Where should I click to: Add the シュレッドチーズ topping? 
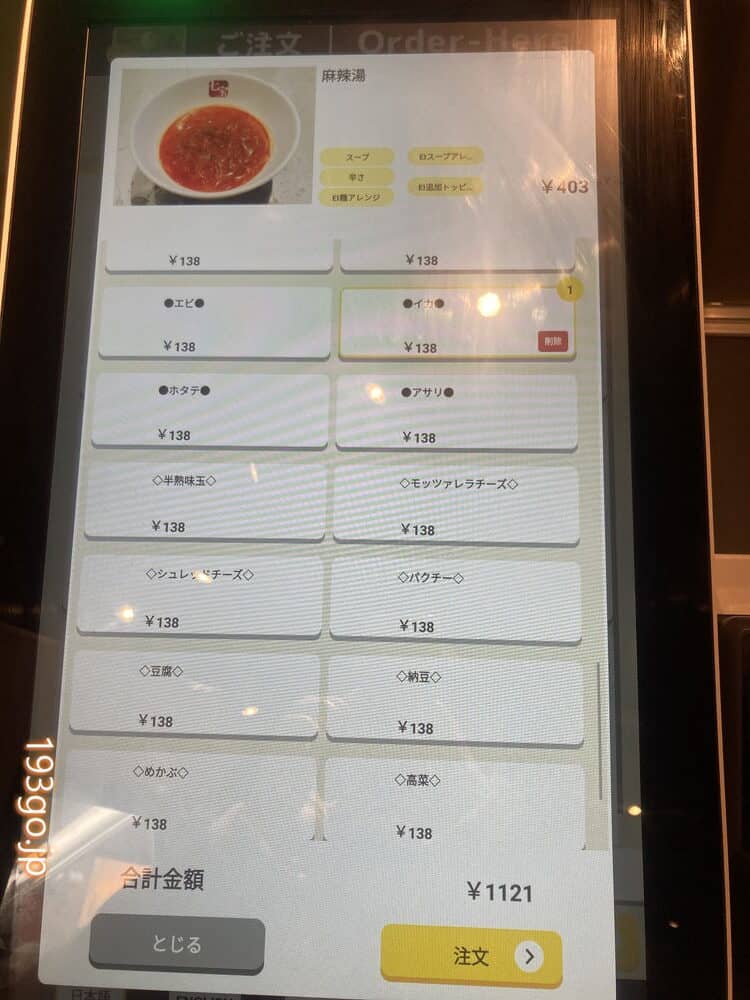(200, 596)
